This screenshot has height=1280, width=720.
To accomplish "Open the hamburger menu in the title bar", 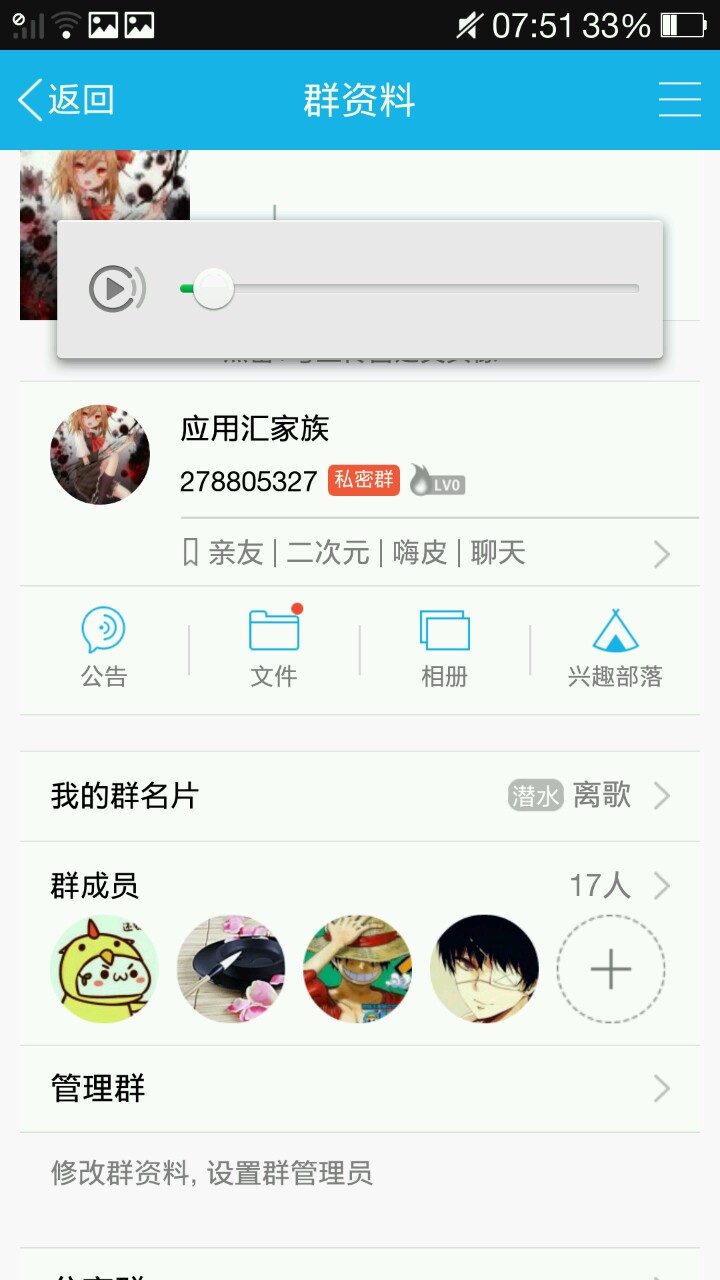I will [x=679, y=100].
